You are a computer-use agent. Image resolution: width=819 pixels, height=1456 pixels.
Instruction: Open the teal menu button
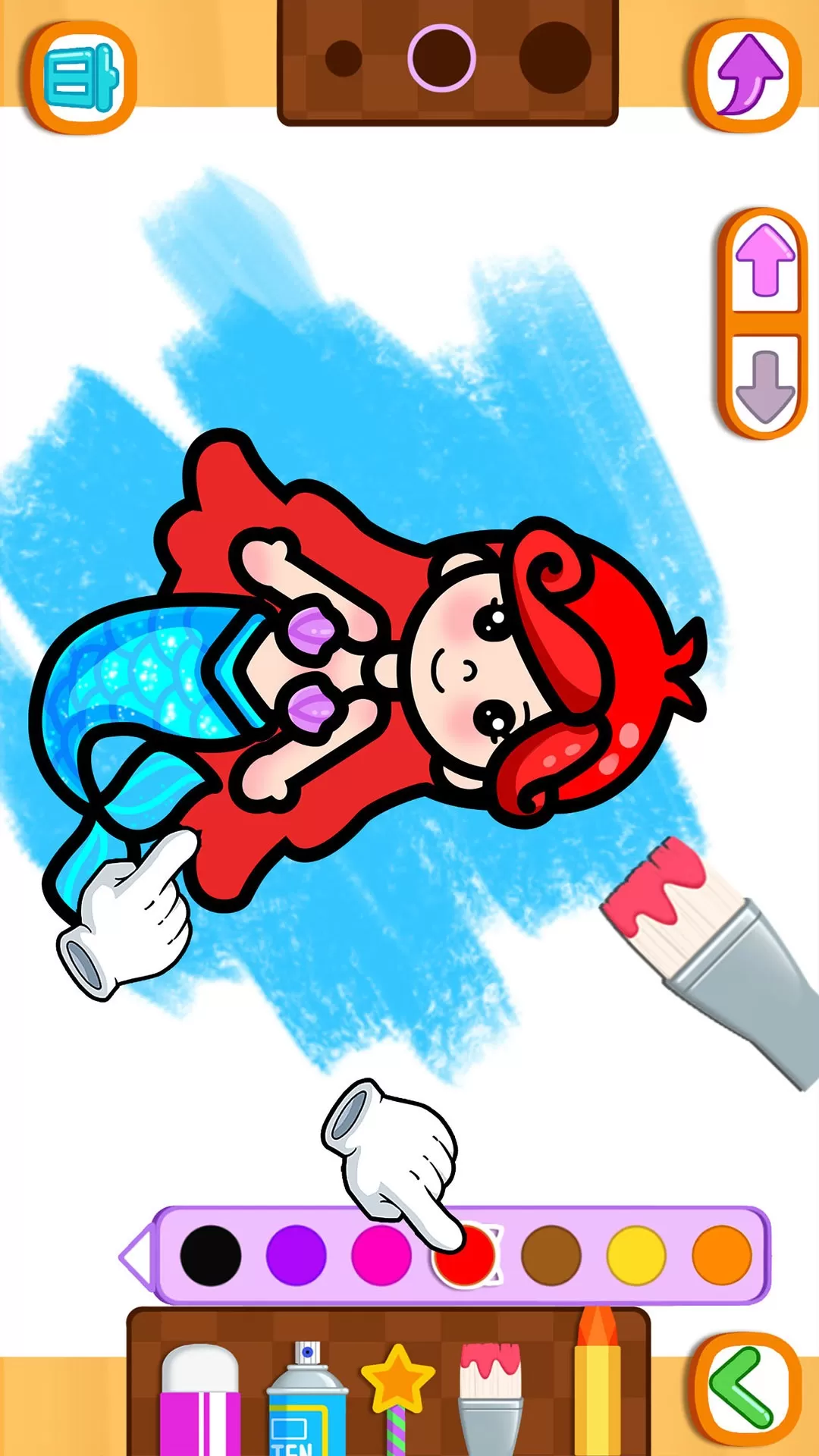[82, 77]
